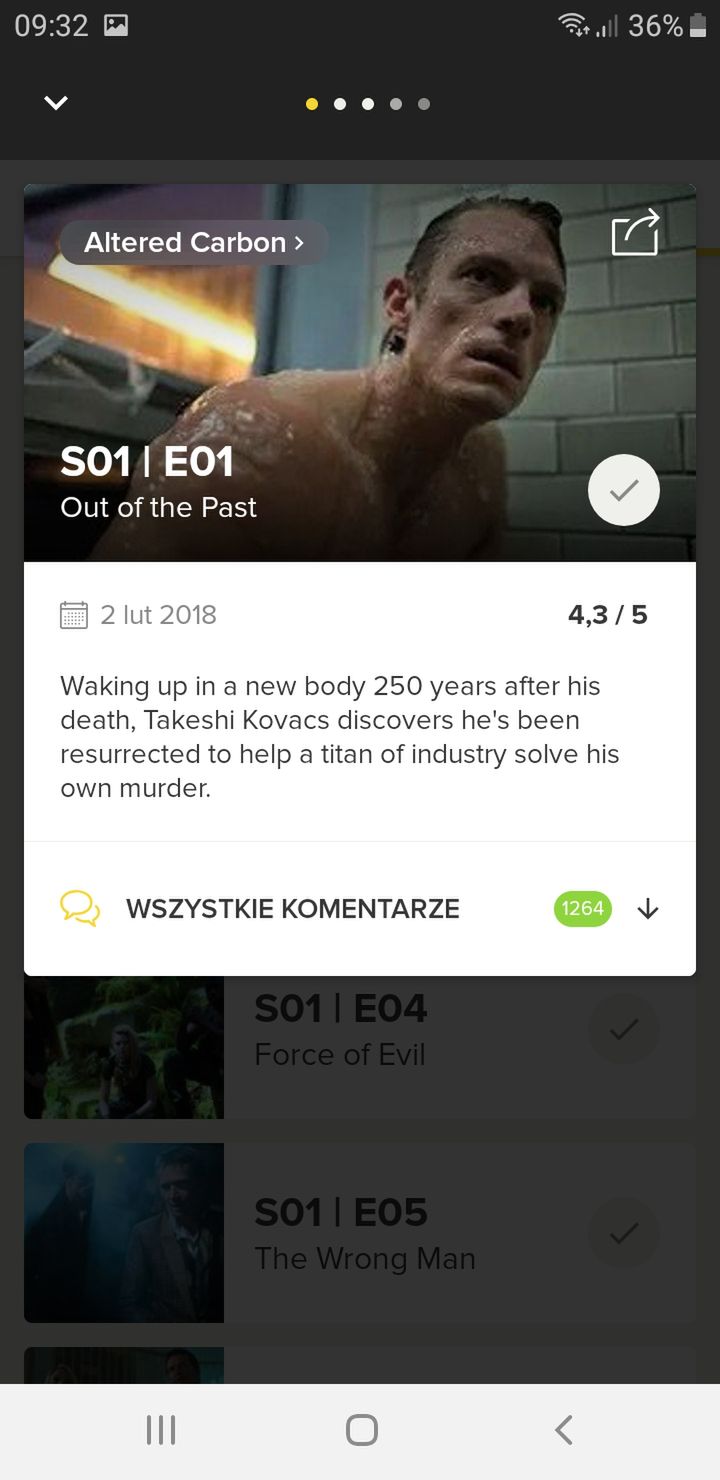This screenshot has height=1480, width=720.
Task: Toggle watched checkmark for S01 E01
Action: click(x=624, y=490)
